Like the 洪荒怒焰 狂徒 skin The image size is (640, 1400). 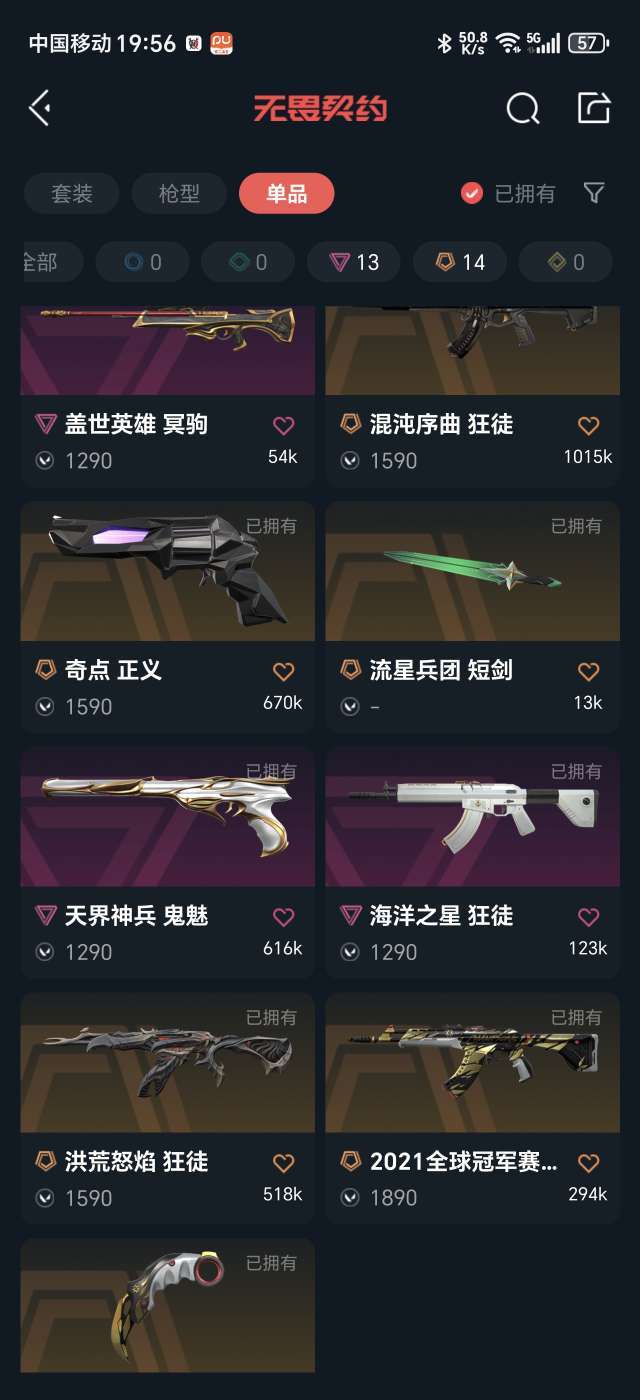(284, 1162)
